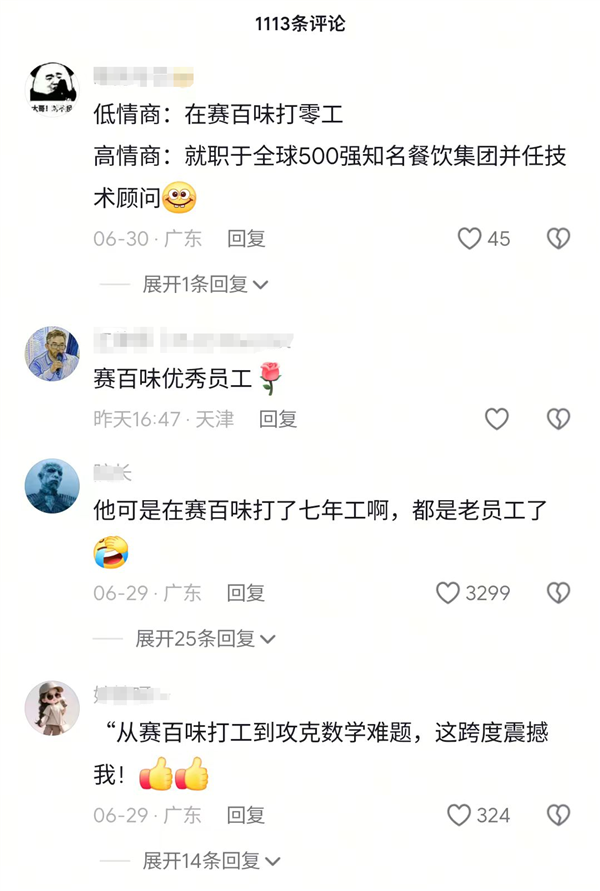Dislike the 打了七年工 comment
Screen dimensions: 600x891
click(558, 593)
